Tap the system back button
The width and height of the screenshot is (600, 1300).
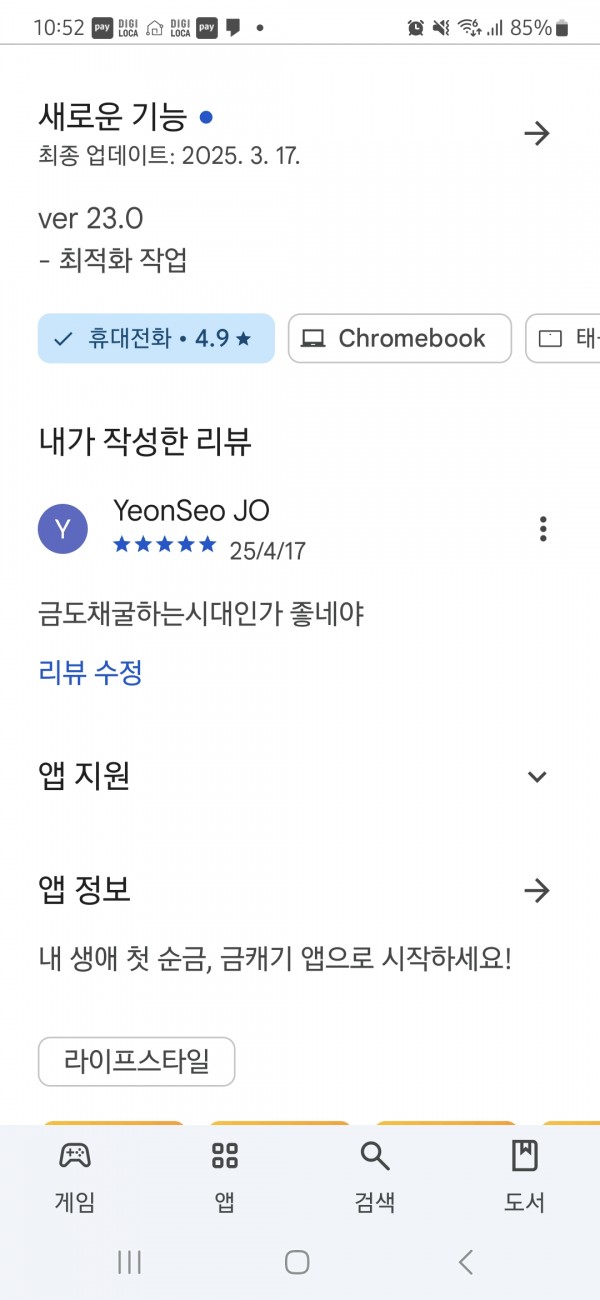click(x=465, y=1262)
